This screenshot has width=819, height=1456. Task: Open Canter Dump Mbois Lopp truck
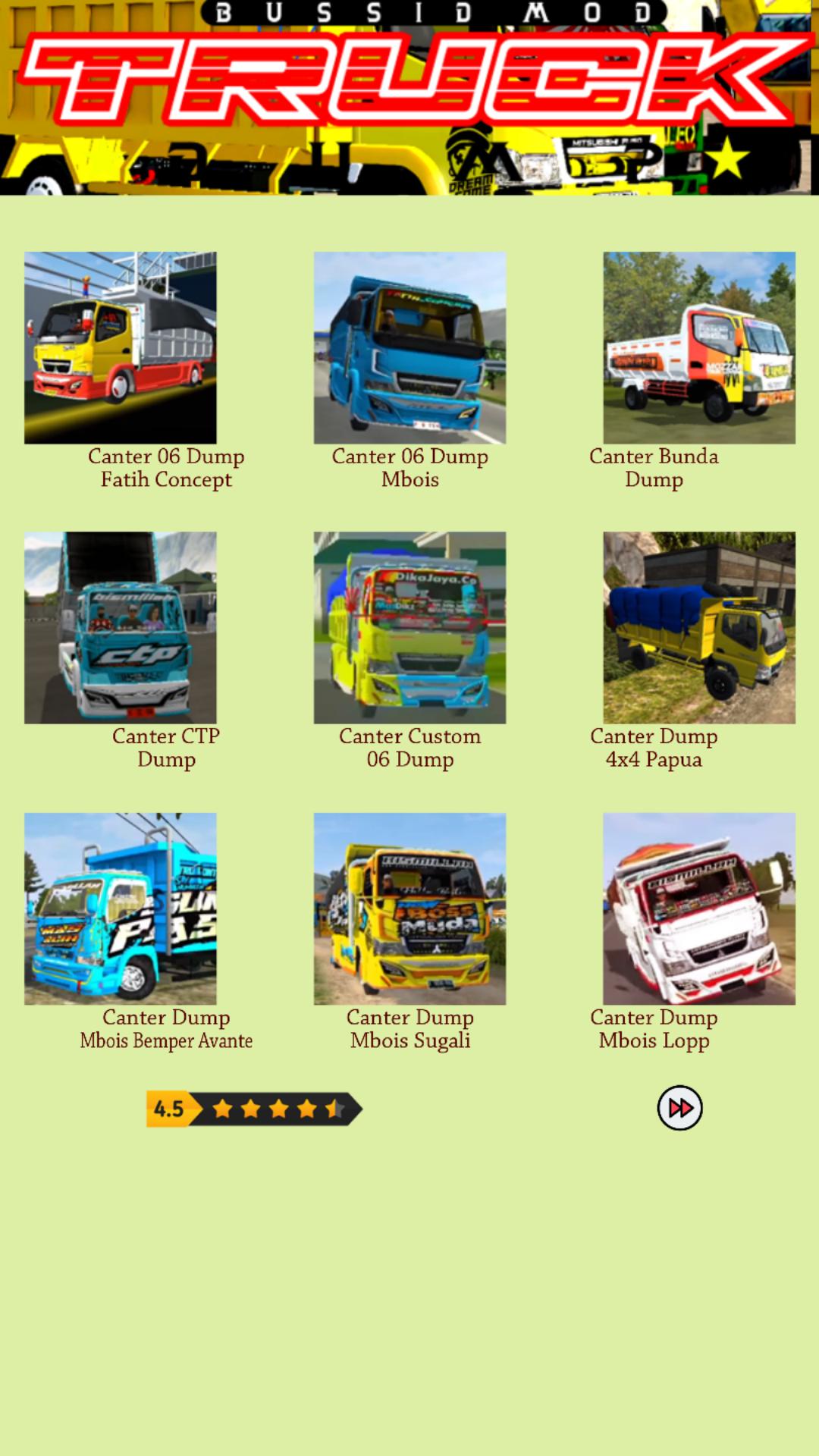(x=698, y=908)
